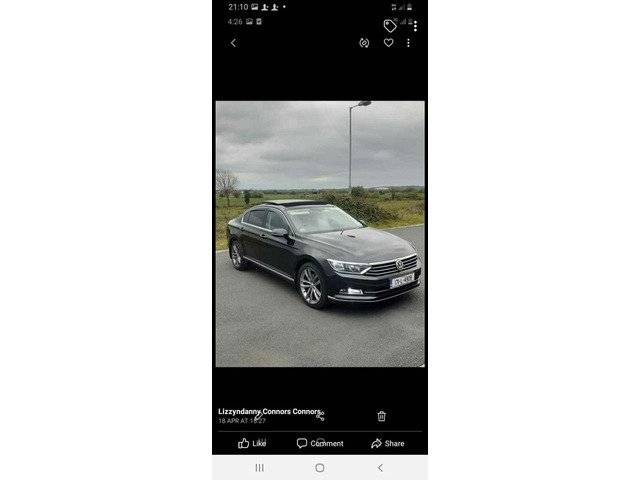The height and width of the screenshot is (480, 640).
Task: Tap the tag icon at top
Action: [390, 26]
